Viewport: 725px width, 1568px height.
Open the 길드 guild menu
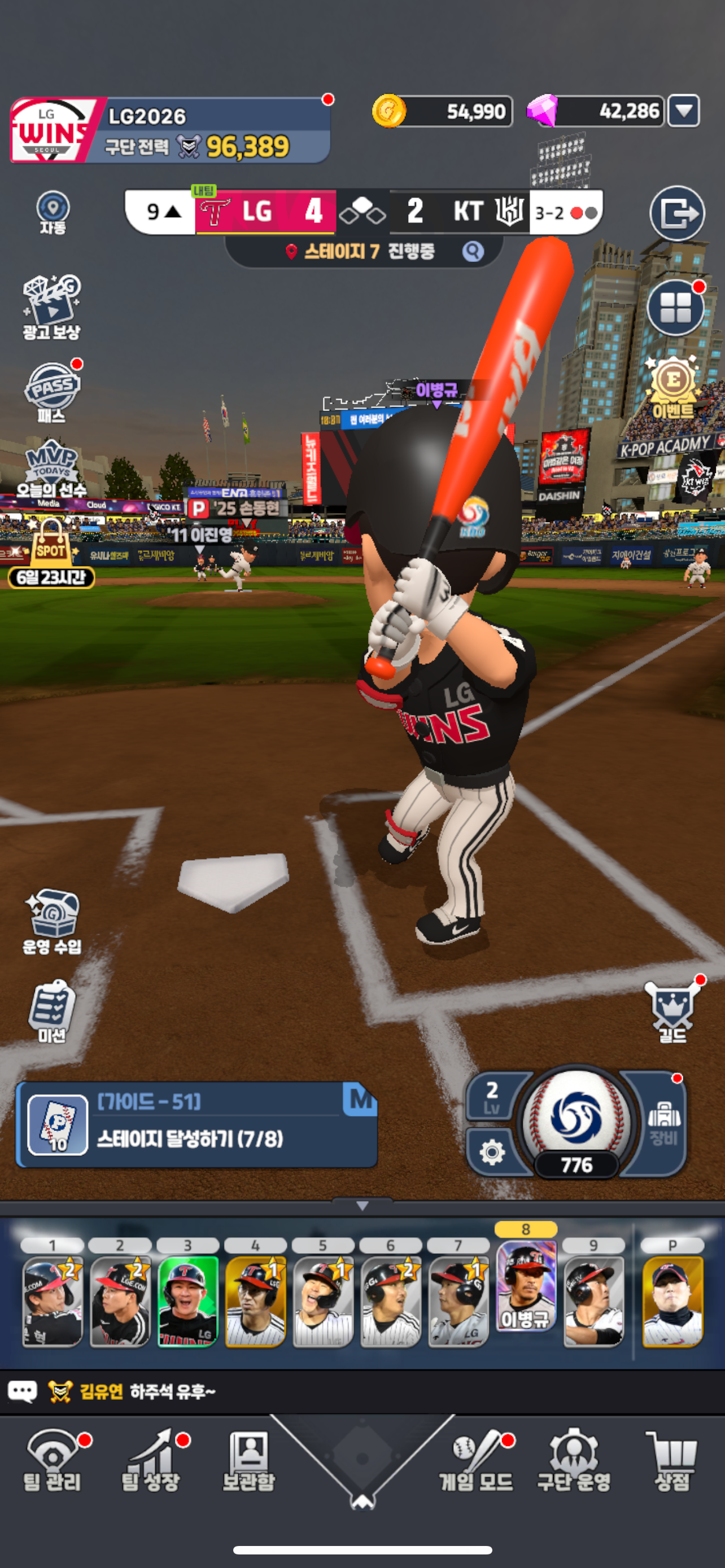(672, 1010)
